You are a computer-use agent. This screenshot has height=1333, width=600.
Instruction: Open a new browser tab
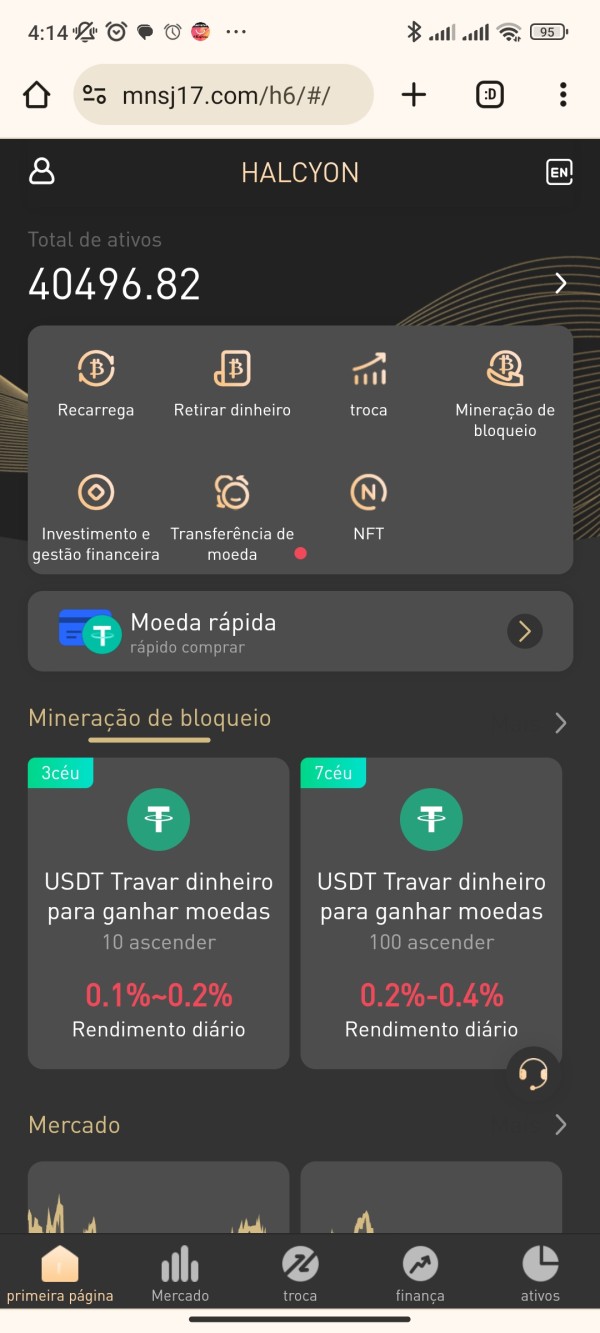(x=413, y=95)
